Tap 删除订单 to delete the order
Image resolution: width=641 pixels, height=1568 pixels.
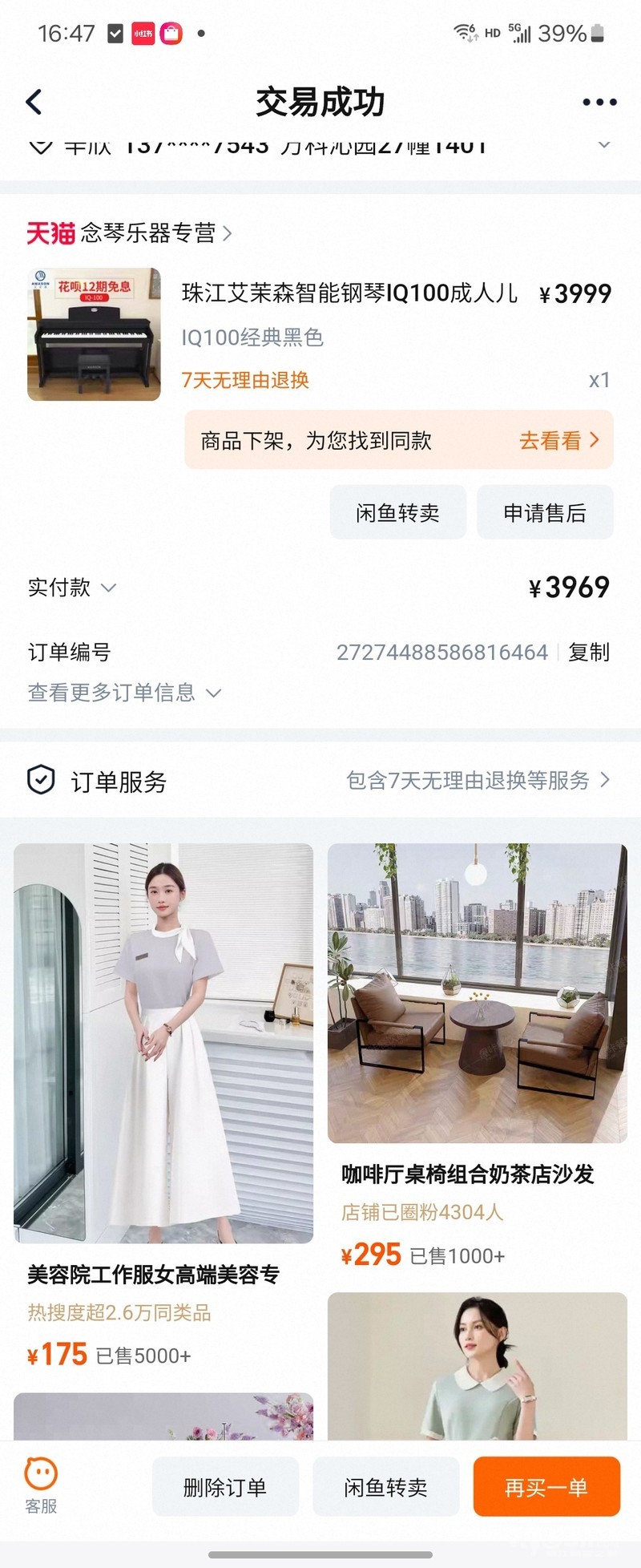point(225,1487)
